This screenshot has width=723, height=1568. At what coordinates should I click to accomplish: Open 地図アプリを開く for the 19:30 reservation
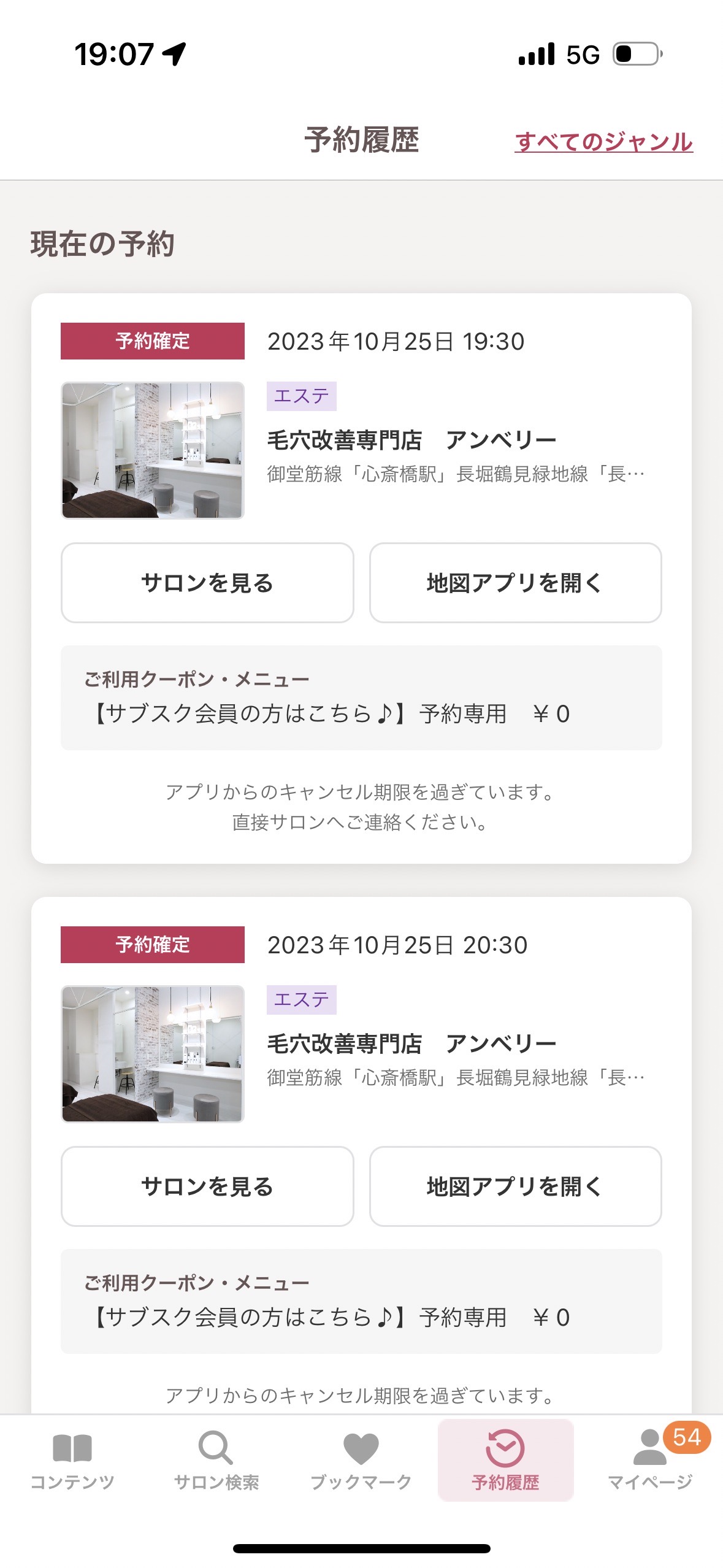(515, 582)
